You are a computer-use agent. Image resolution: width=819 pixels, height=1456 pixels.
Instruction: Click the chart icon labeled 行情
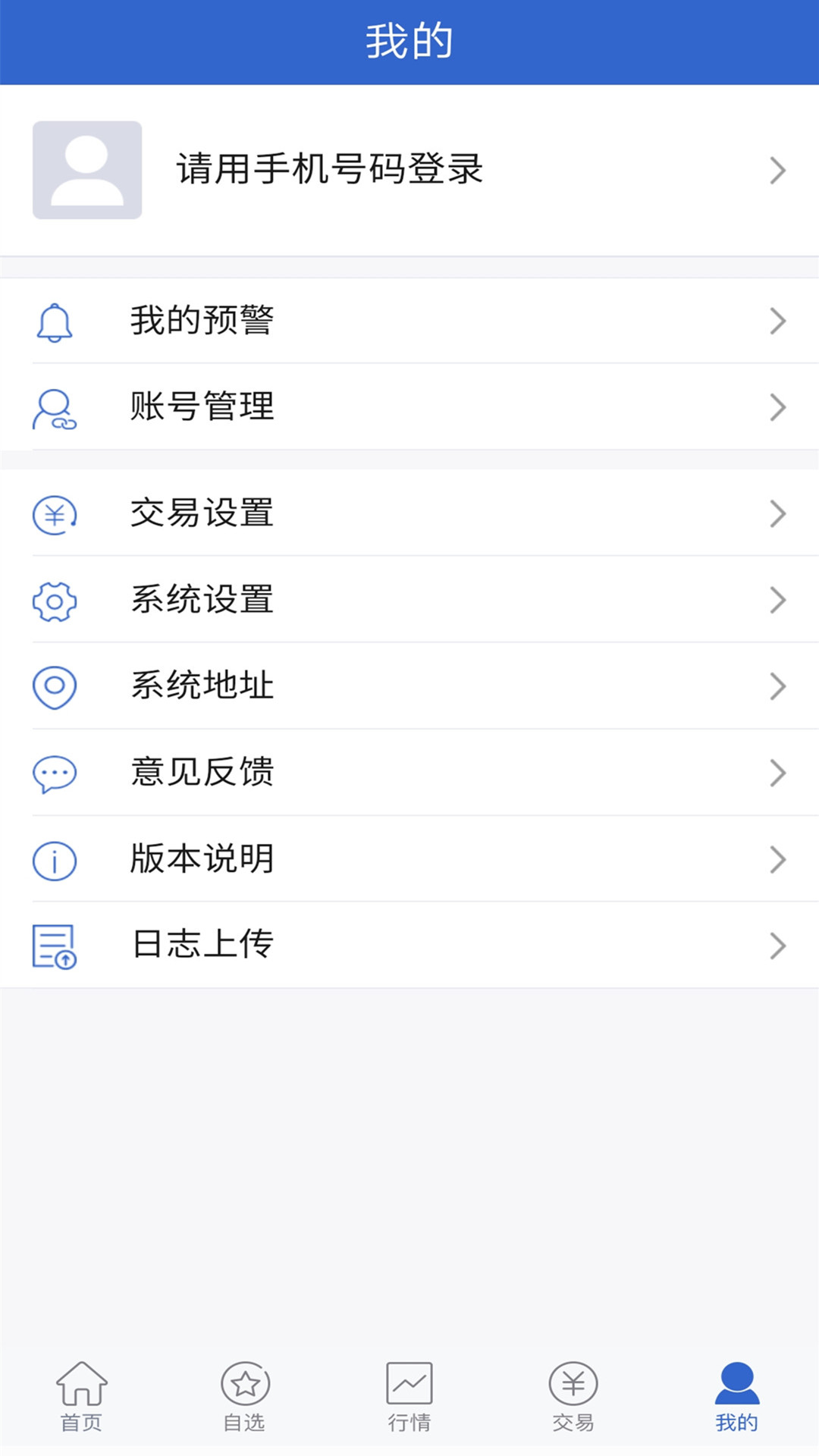(409, 1392)
